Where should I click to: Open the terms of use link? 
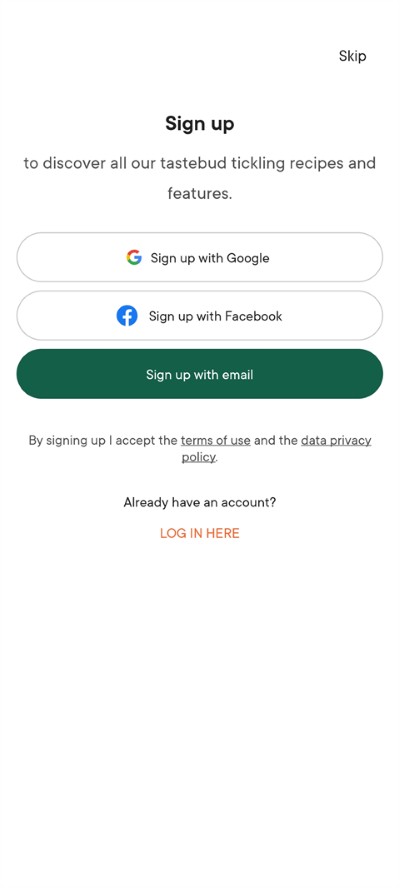point(215,441)
